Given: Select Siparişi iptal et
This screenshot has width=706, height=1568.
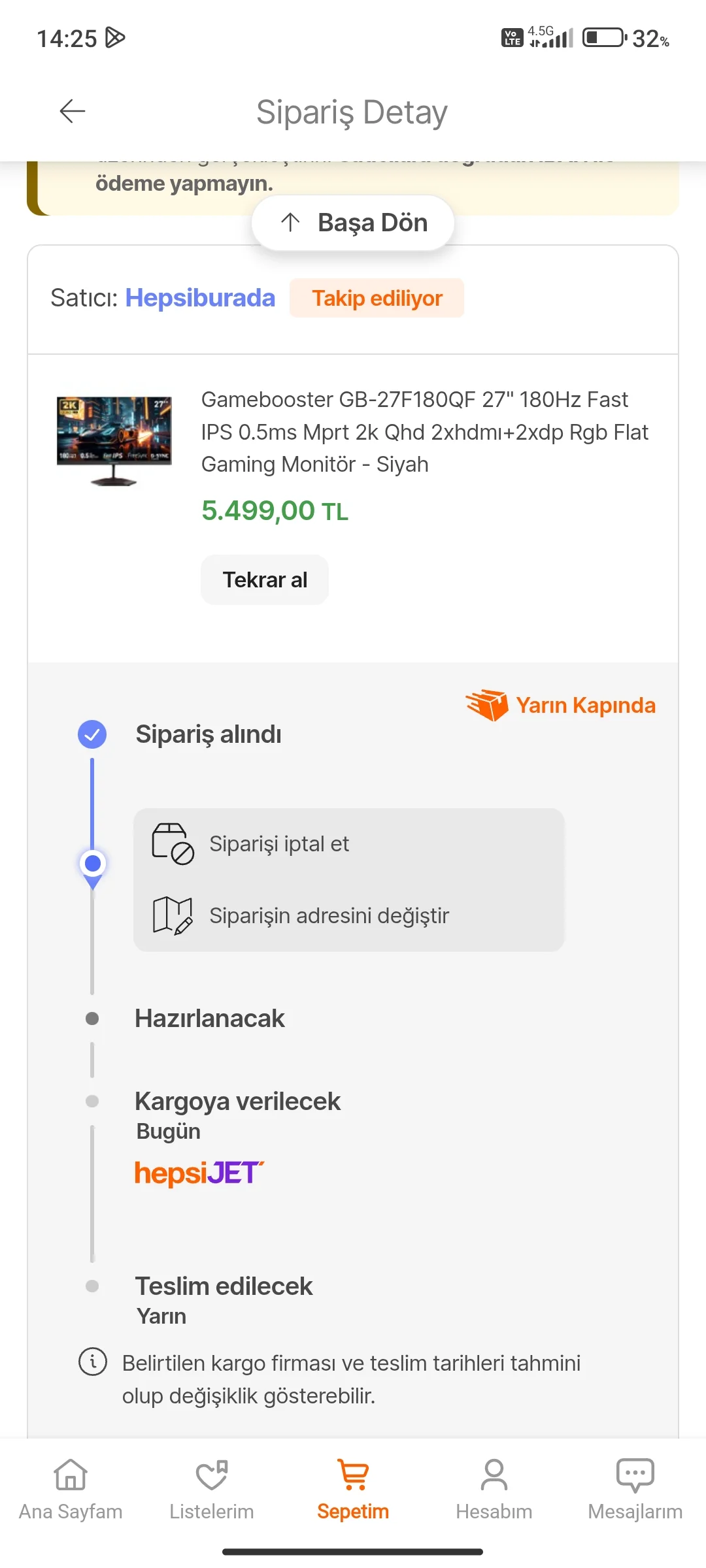Looking at the screenshot, I should [279, 843].
